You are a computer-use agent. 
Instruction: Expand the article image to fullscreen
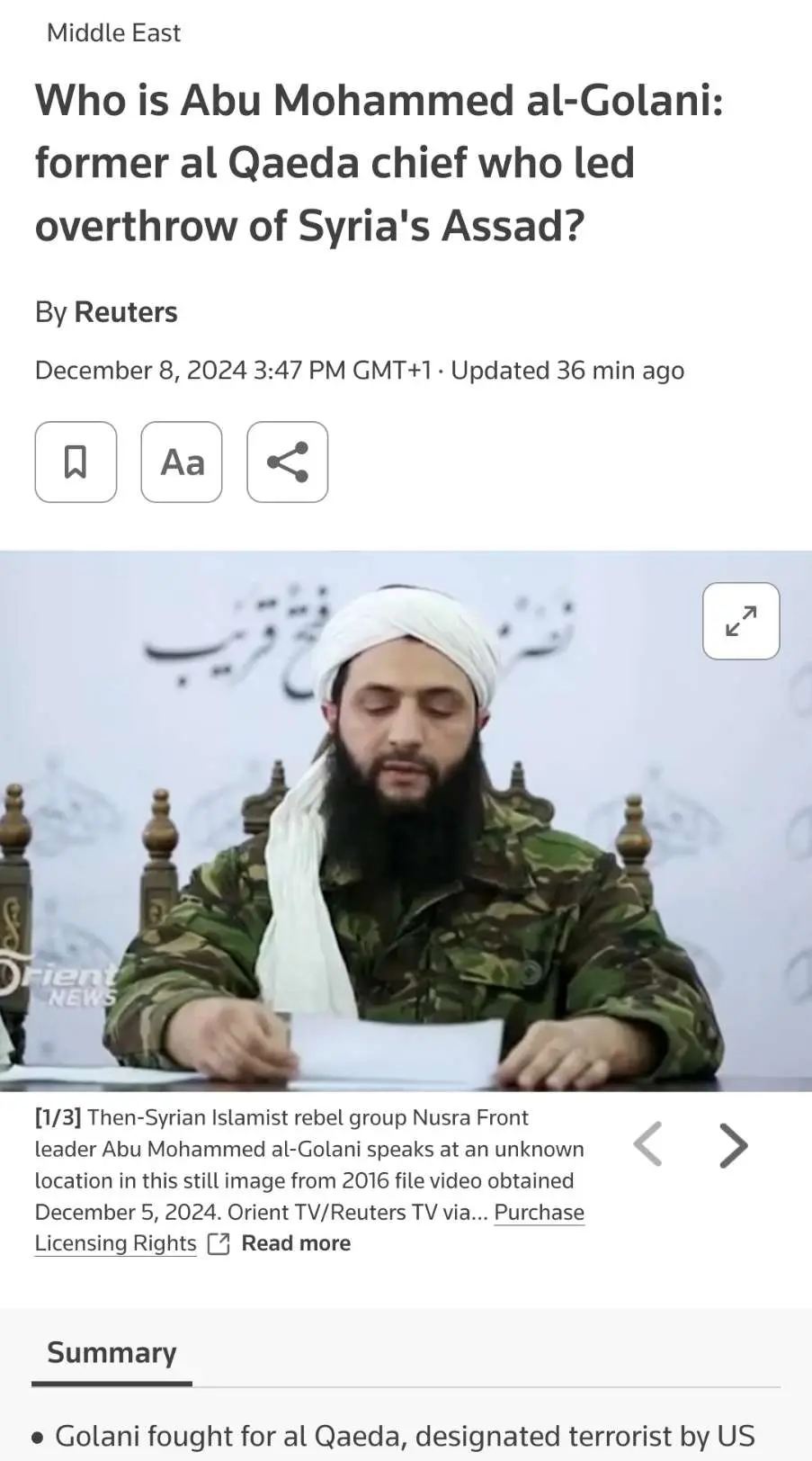[x=741, y=621]
